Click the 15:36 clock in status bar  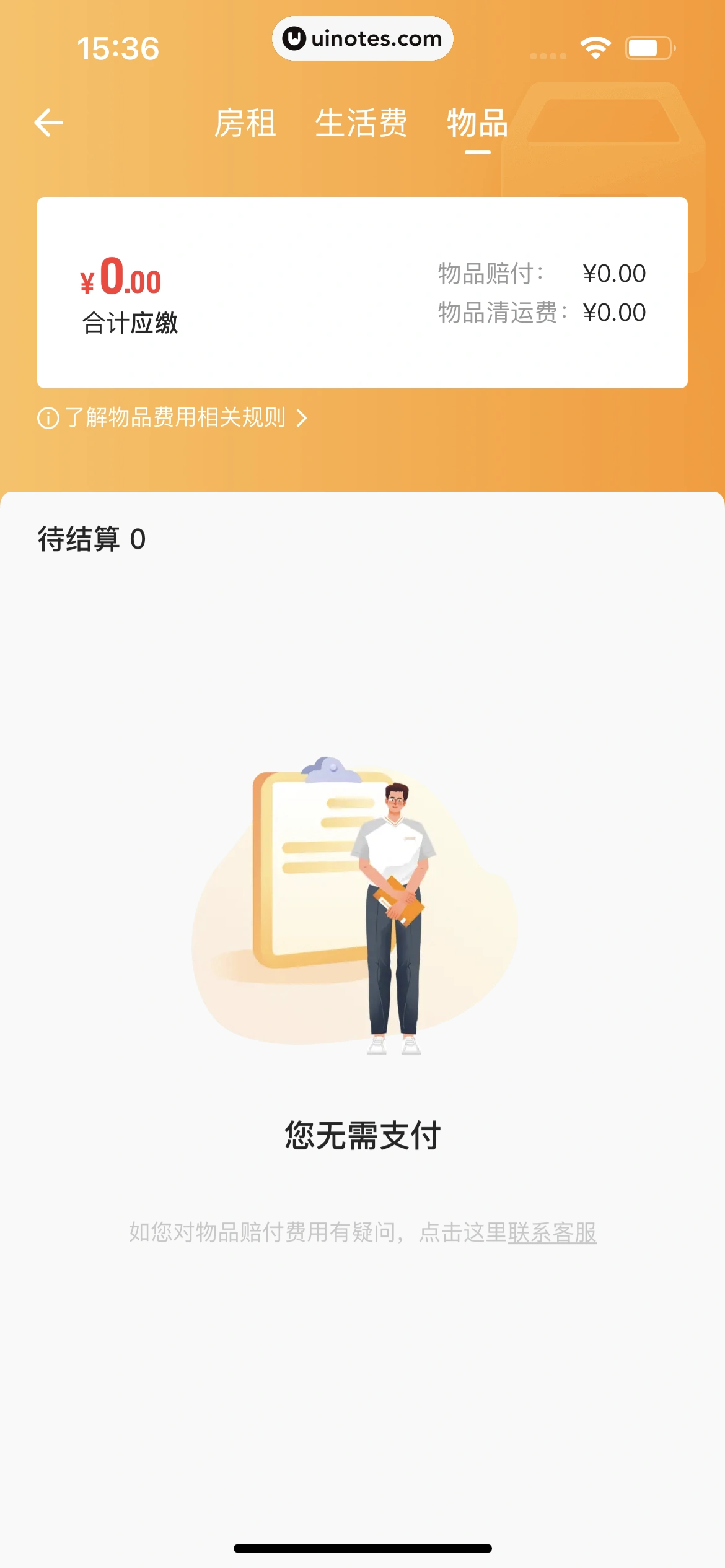click(x=119, y=45)
